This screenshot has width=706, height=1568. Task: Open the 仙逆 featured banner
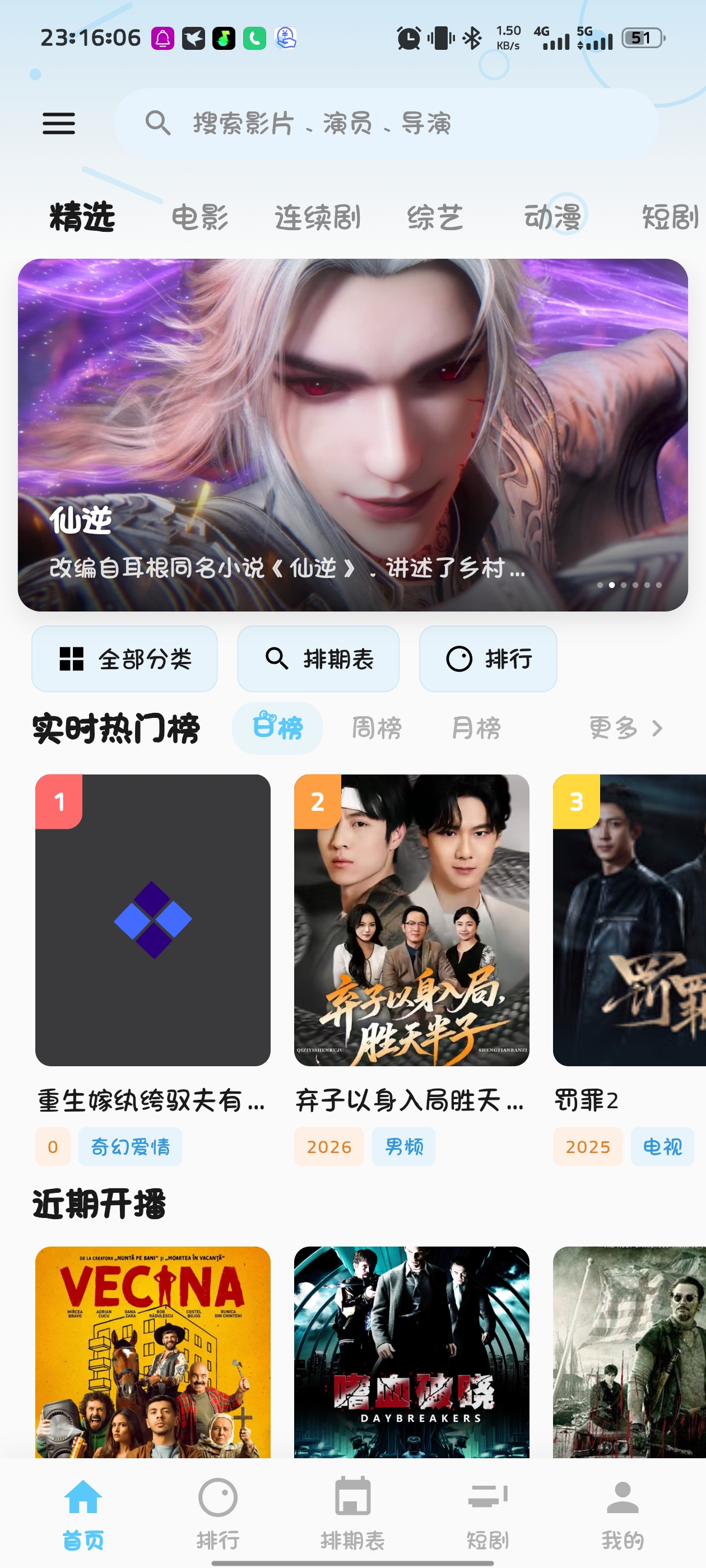352,435
